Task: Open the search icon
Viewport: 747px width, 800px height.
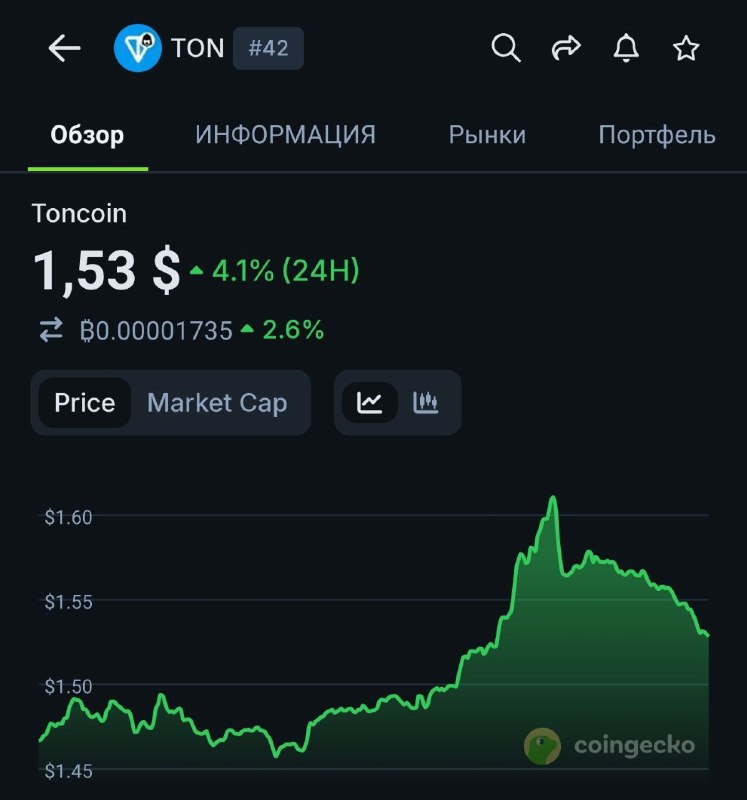Action: (504, 47)
